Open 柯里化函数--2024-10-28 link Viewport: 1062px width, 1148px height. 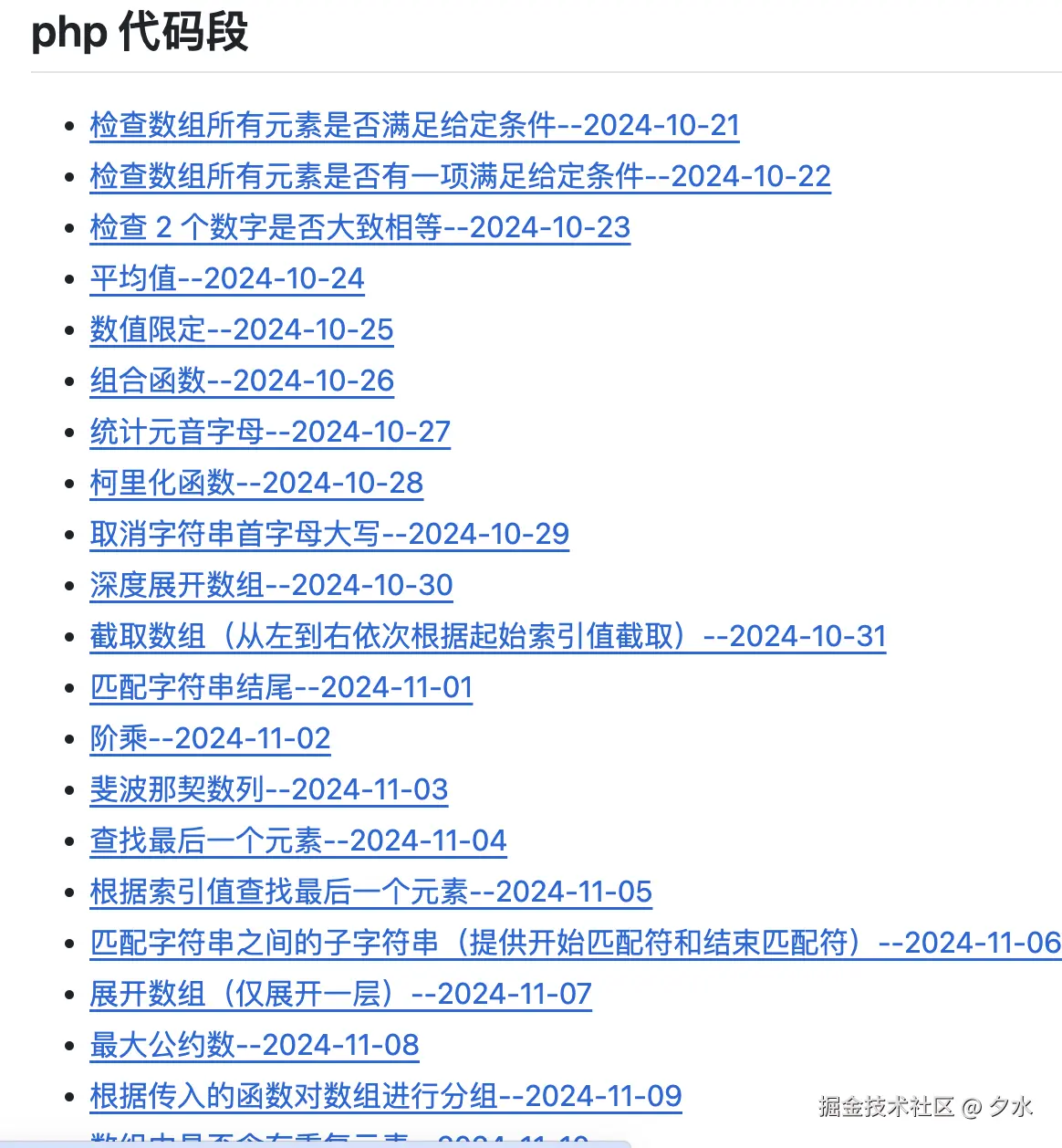click(x=255, y=483)
